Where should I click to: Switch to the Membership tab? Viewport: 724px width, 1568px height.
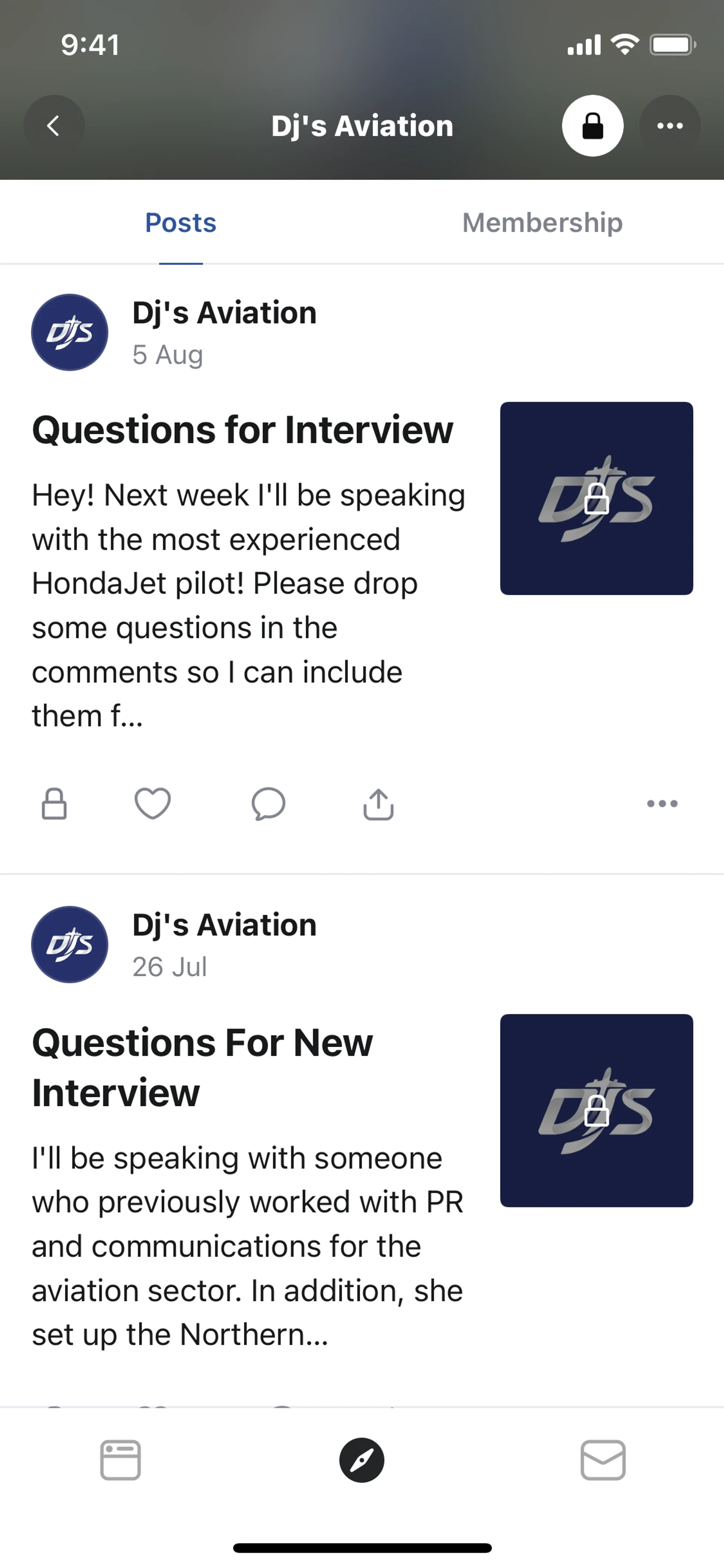click(x=542, y=223)
